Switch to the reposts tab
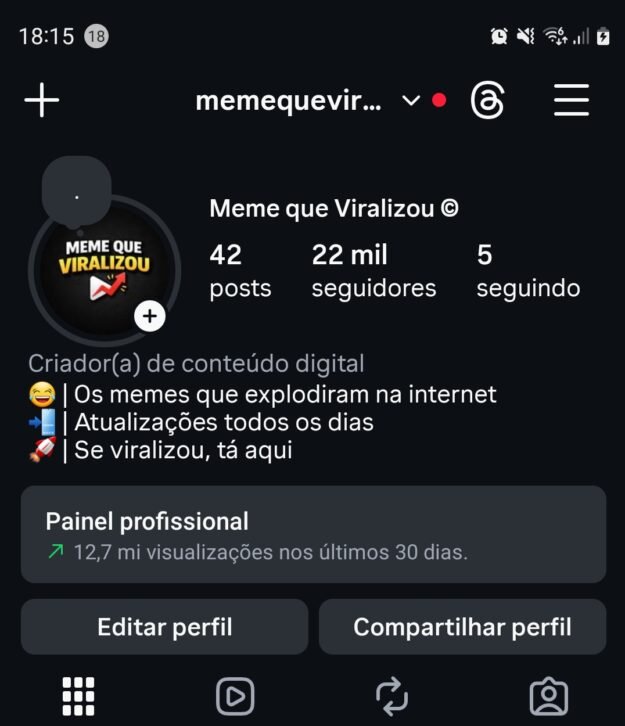 tap(392, 696)
